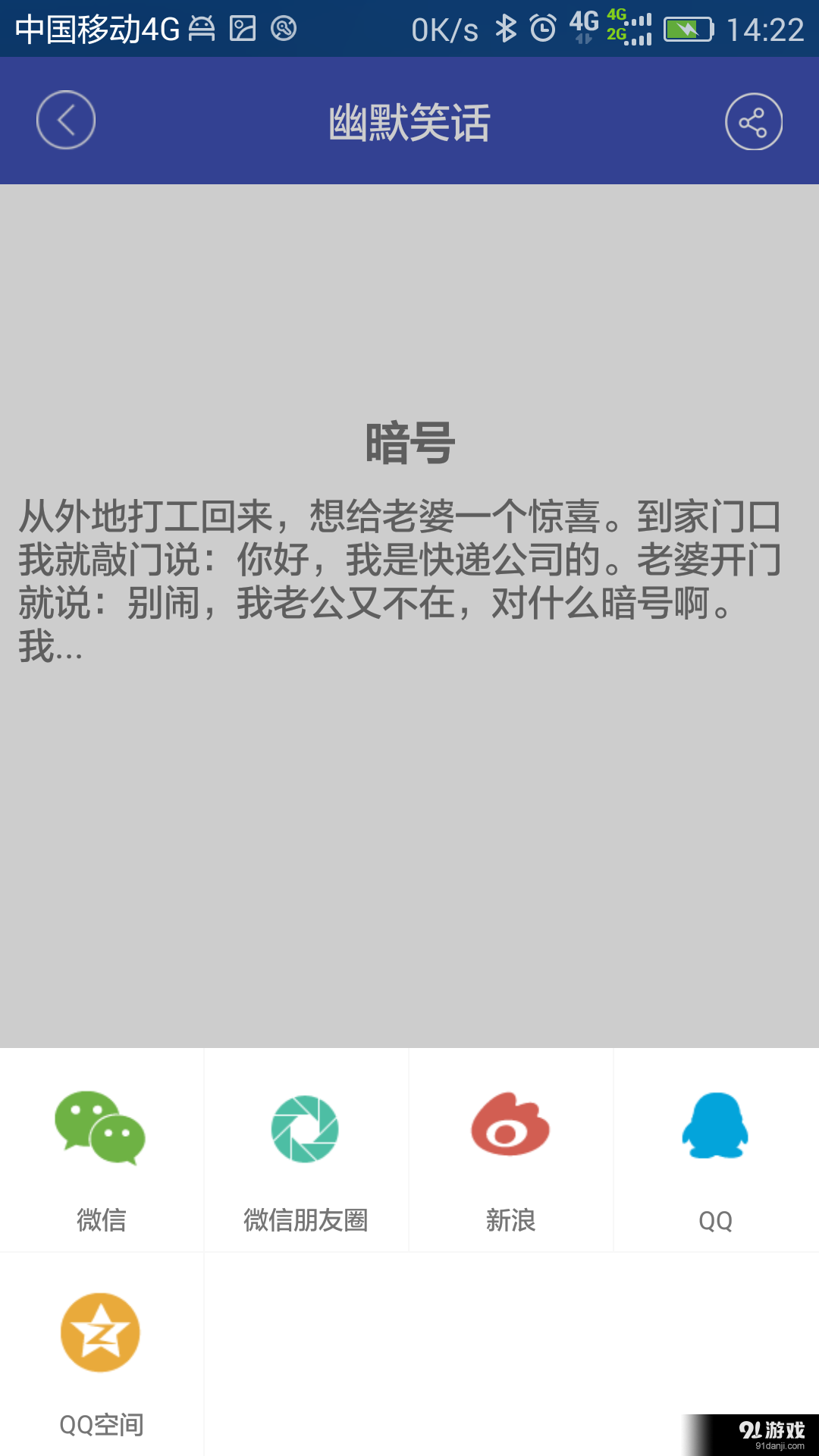Image resolution: width=819 pixels, height=1456 pixels.
Task: Tap the 4G network indicator
Action: (585, 28)
